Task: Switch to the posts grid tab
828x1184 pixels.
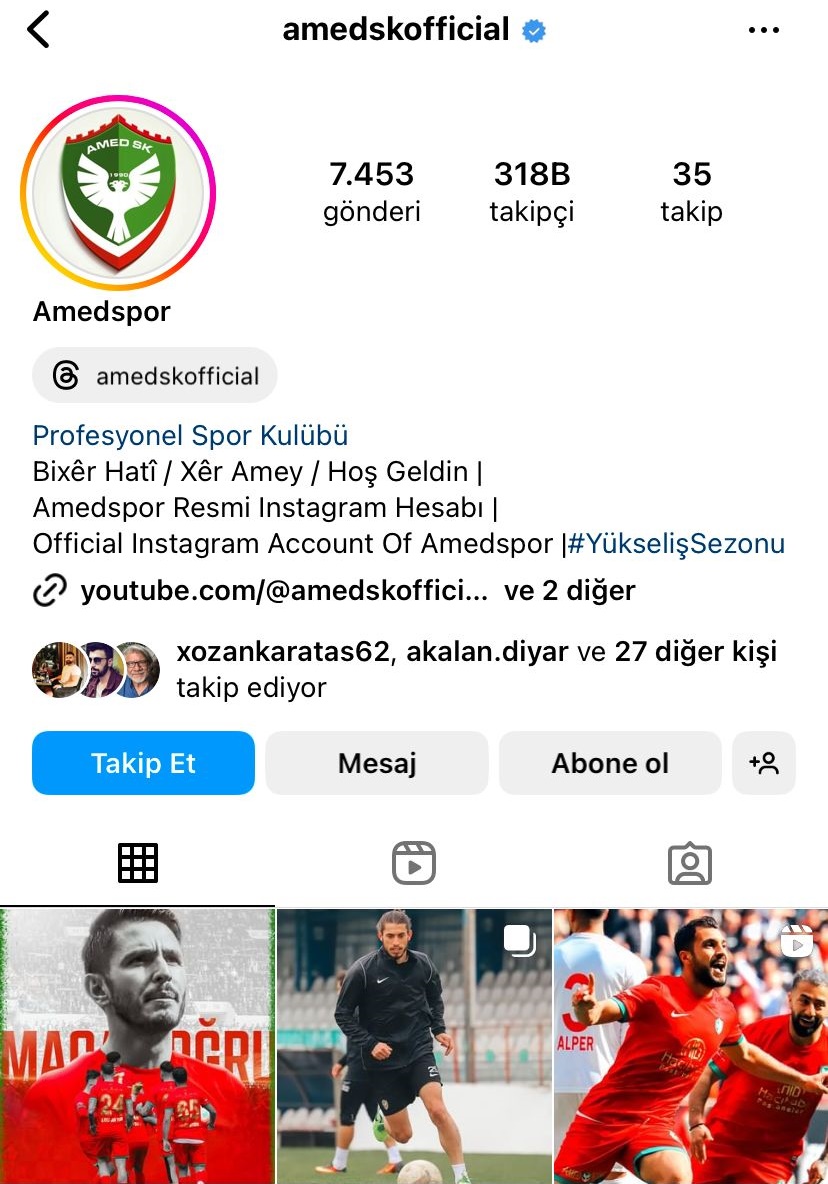Action: (138, 862)
